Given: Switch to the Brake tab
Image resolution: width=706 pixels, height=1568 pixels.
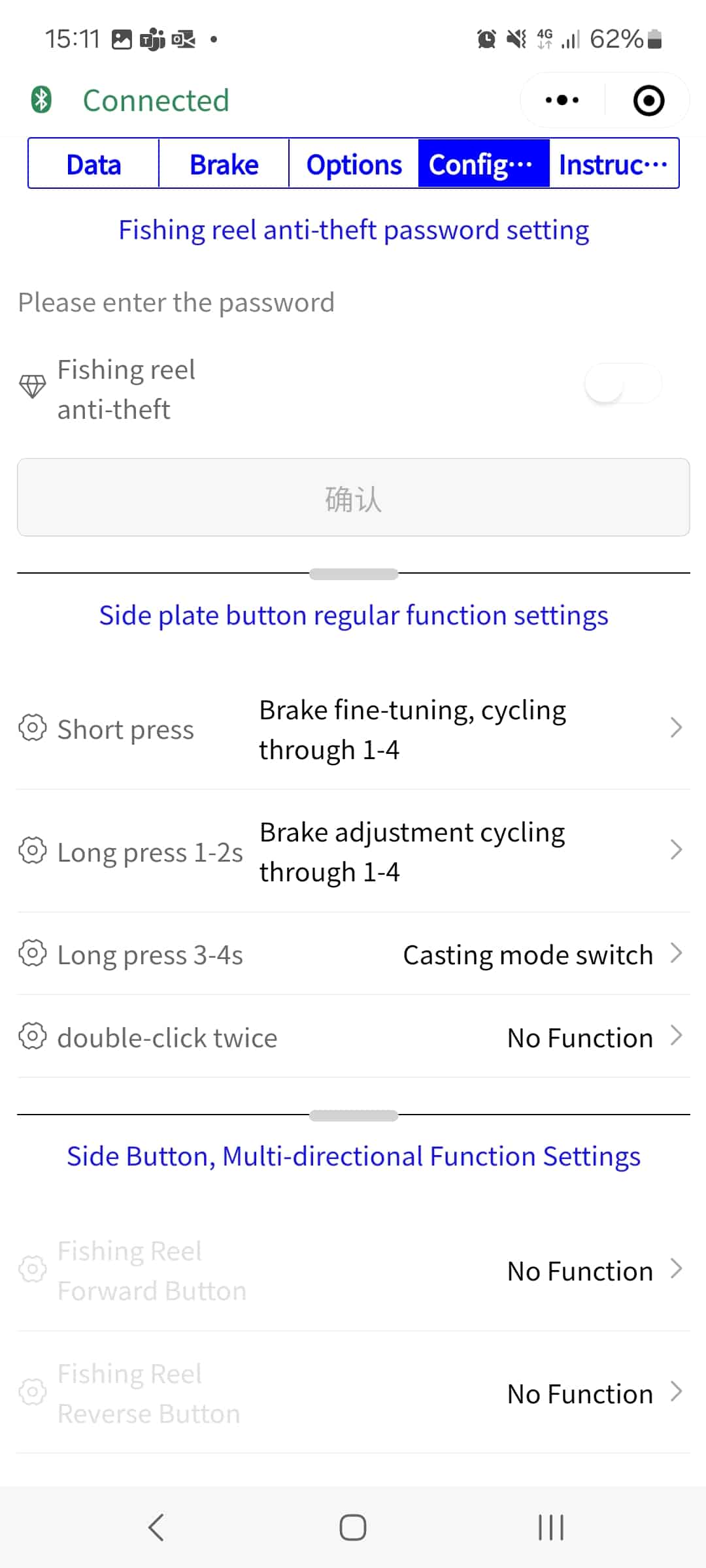Looking at the screenshot, I should tap(224, 163).
